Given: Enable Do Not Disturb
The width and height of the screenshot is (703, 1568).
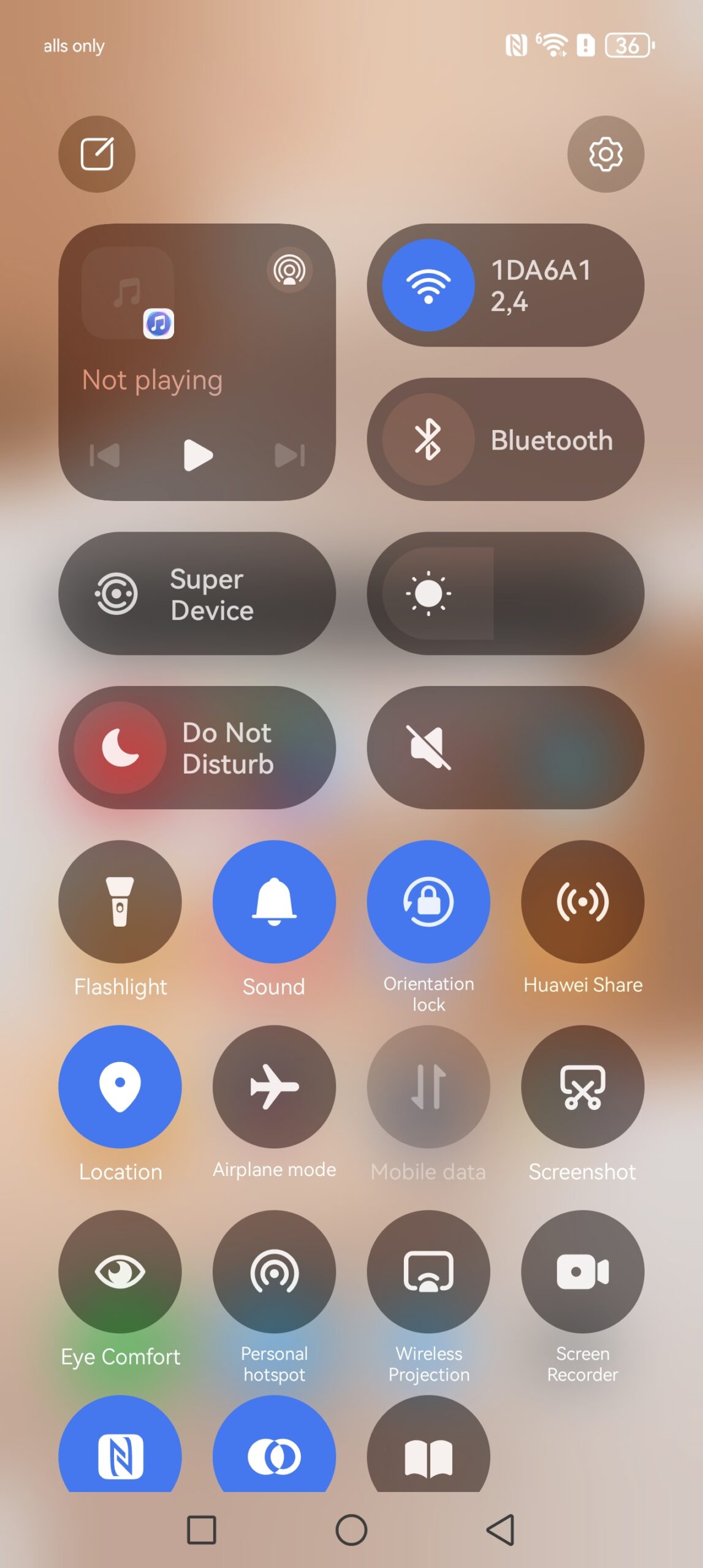Looking at the screenshot, I should [x=120, y=748].
